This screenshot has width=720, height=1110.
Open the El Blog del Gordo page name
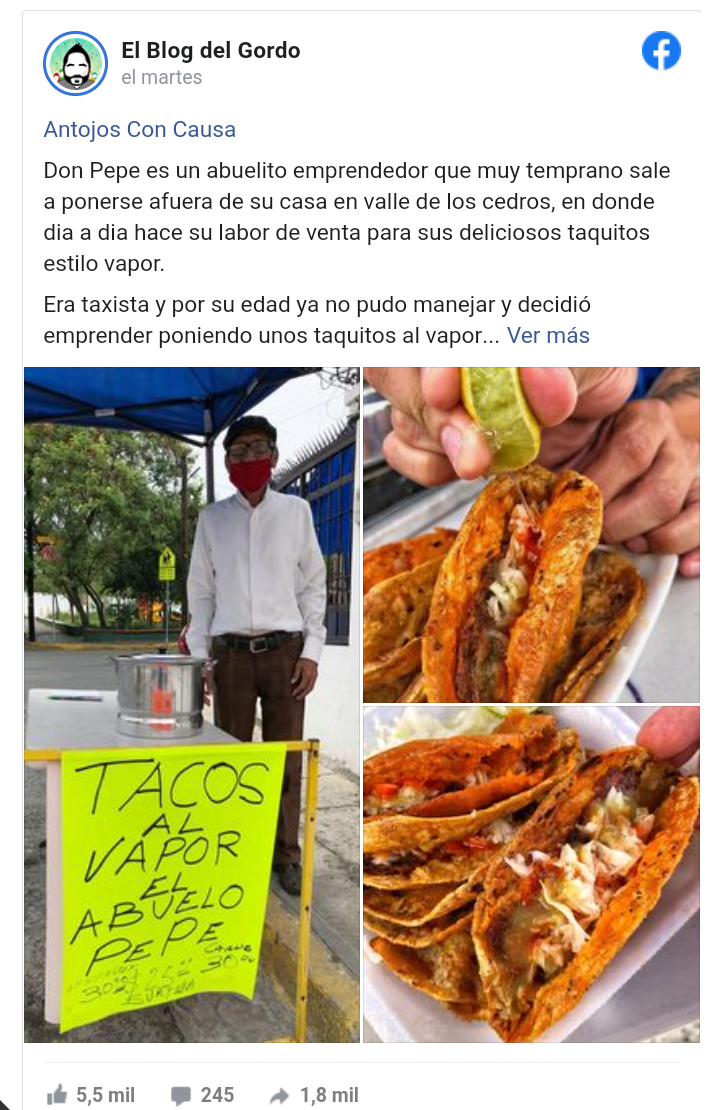coord(210,50)
